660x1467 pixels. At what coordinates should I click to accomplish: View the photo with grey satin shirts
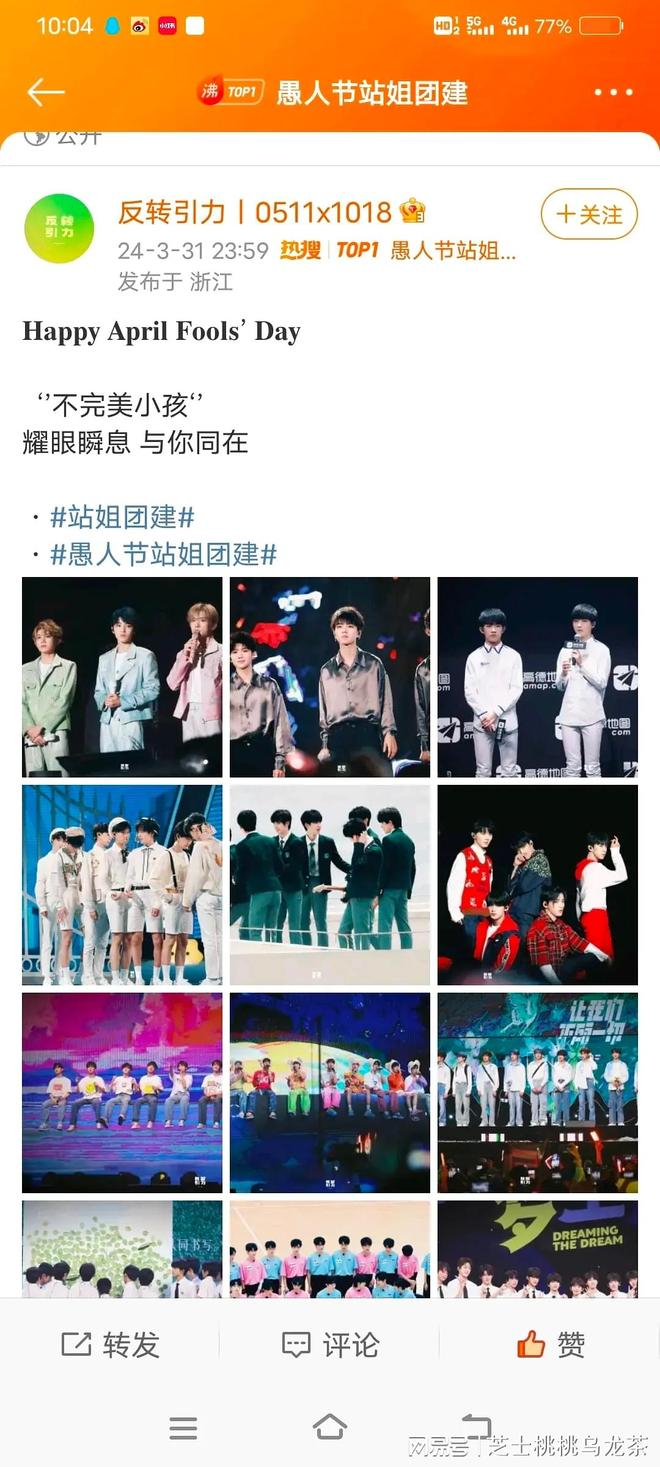click(330, 677)
